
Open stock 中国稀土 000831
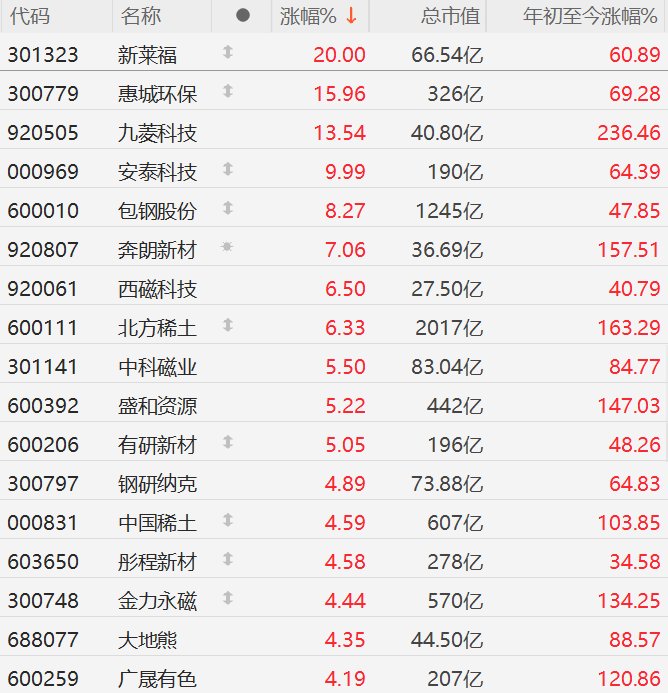158,523
